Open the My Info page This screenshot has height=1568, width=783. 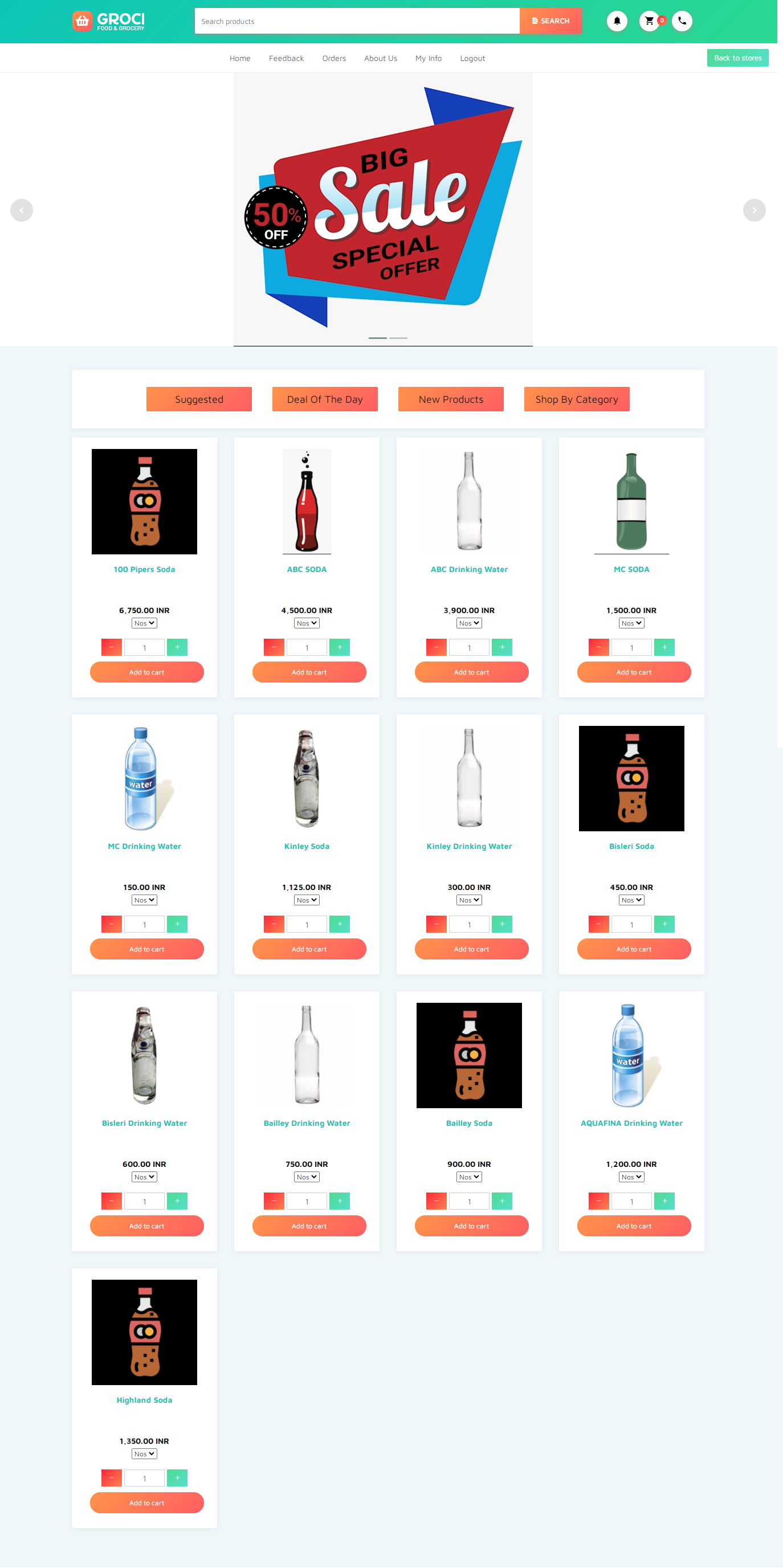pos(428,59)
